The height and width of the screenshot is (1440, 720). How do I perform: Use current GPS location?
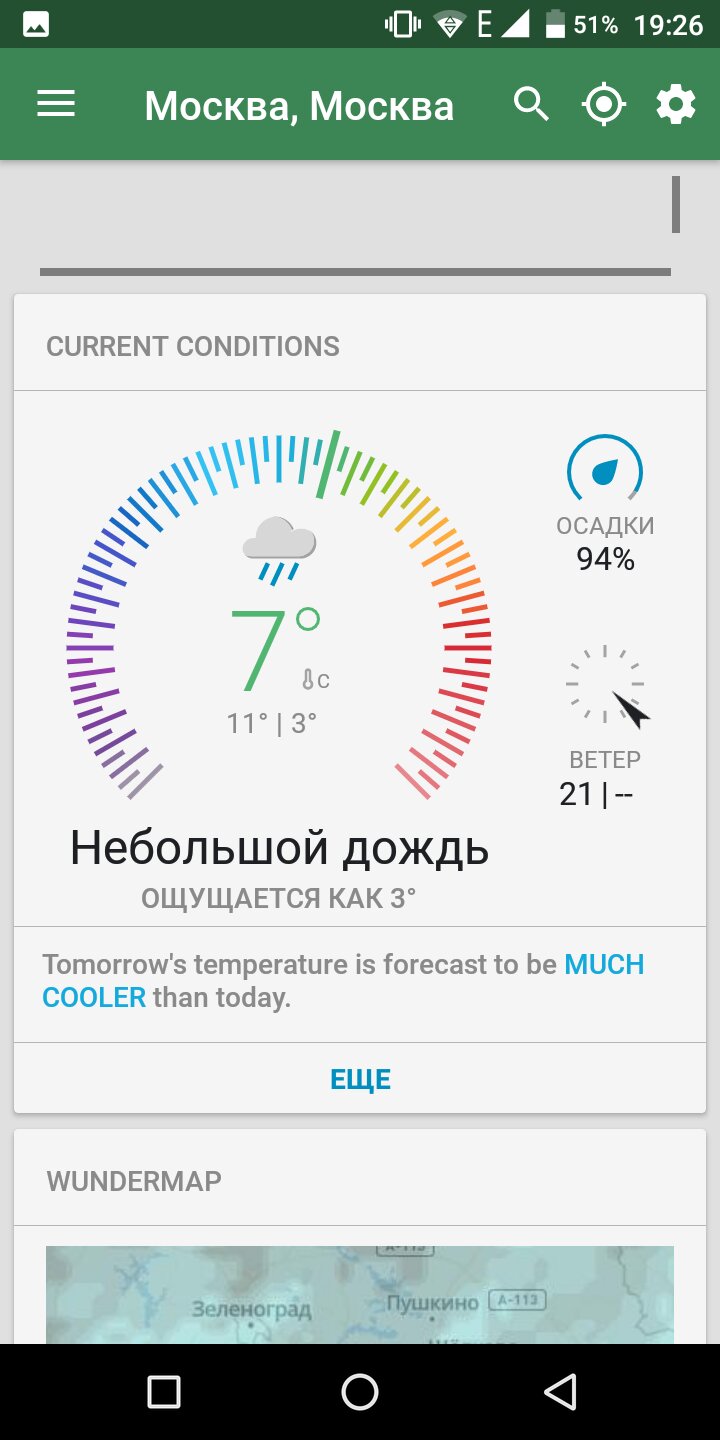tap(604, 104)
